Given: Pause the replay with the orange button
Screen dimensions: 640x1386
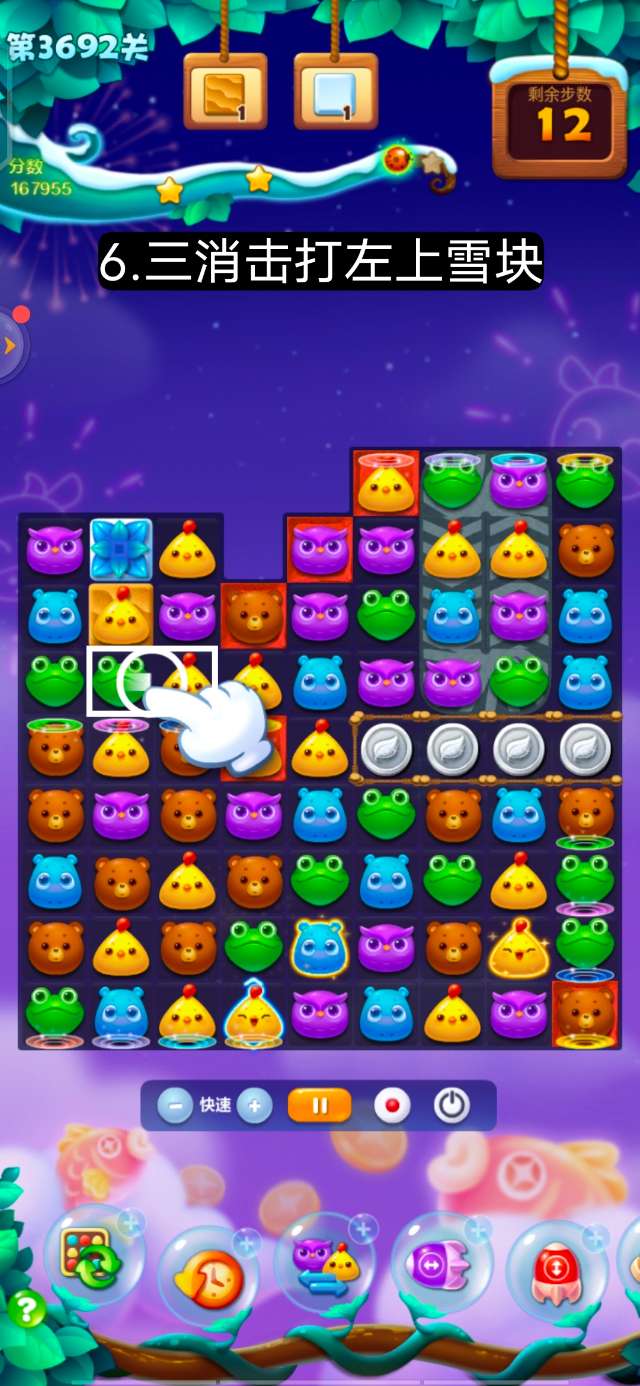Looking at the screenshot, I should click(x=320, y=1106).
